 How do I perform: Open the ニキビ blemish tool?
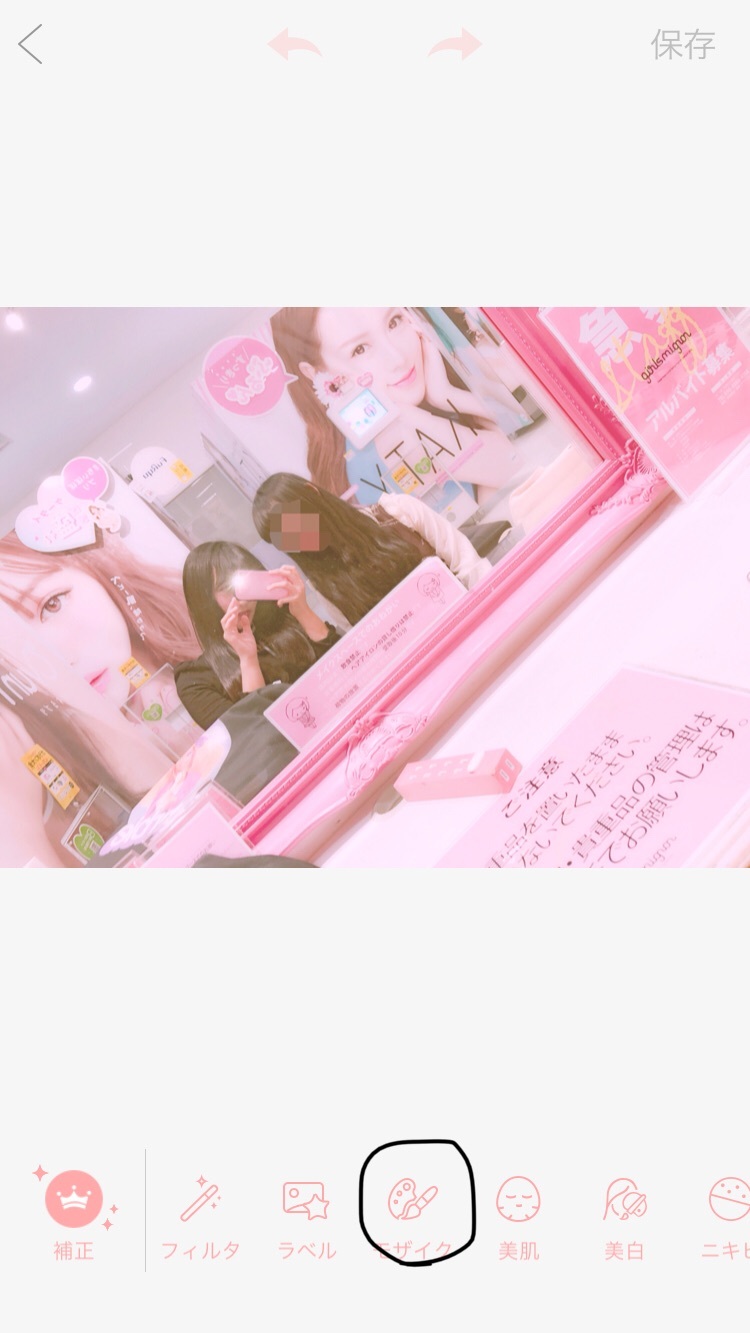pyautogui.click(x=728, y=1215)
